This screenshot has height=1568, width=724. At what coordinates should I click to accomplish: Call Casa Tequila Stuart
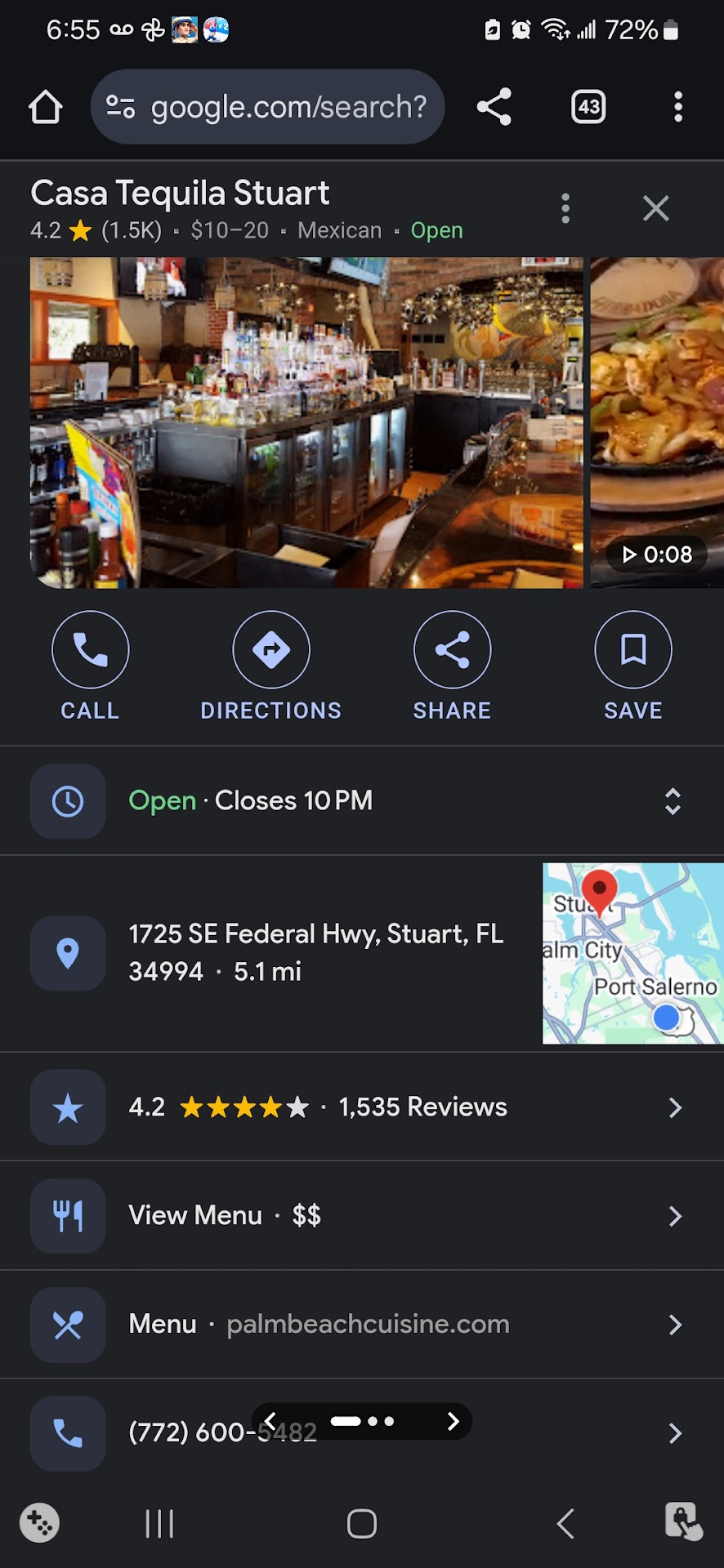90,650
